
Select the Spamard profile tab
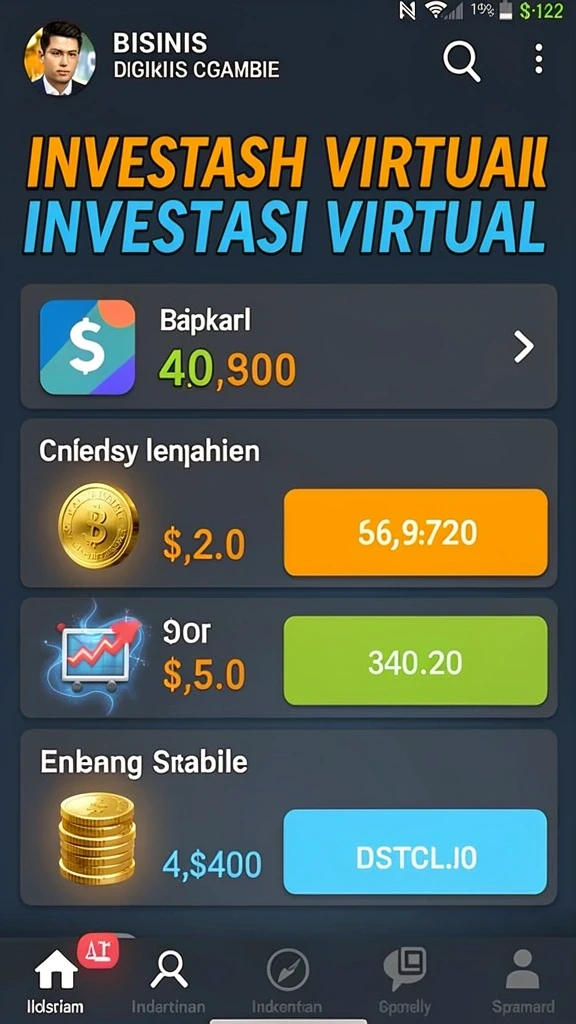tap(523, 980)
